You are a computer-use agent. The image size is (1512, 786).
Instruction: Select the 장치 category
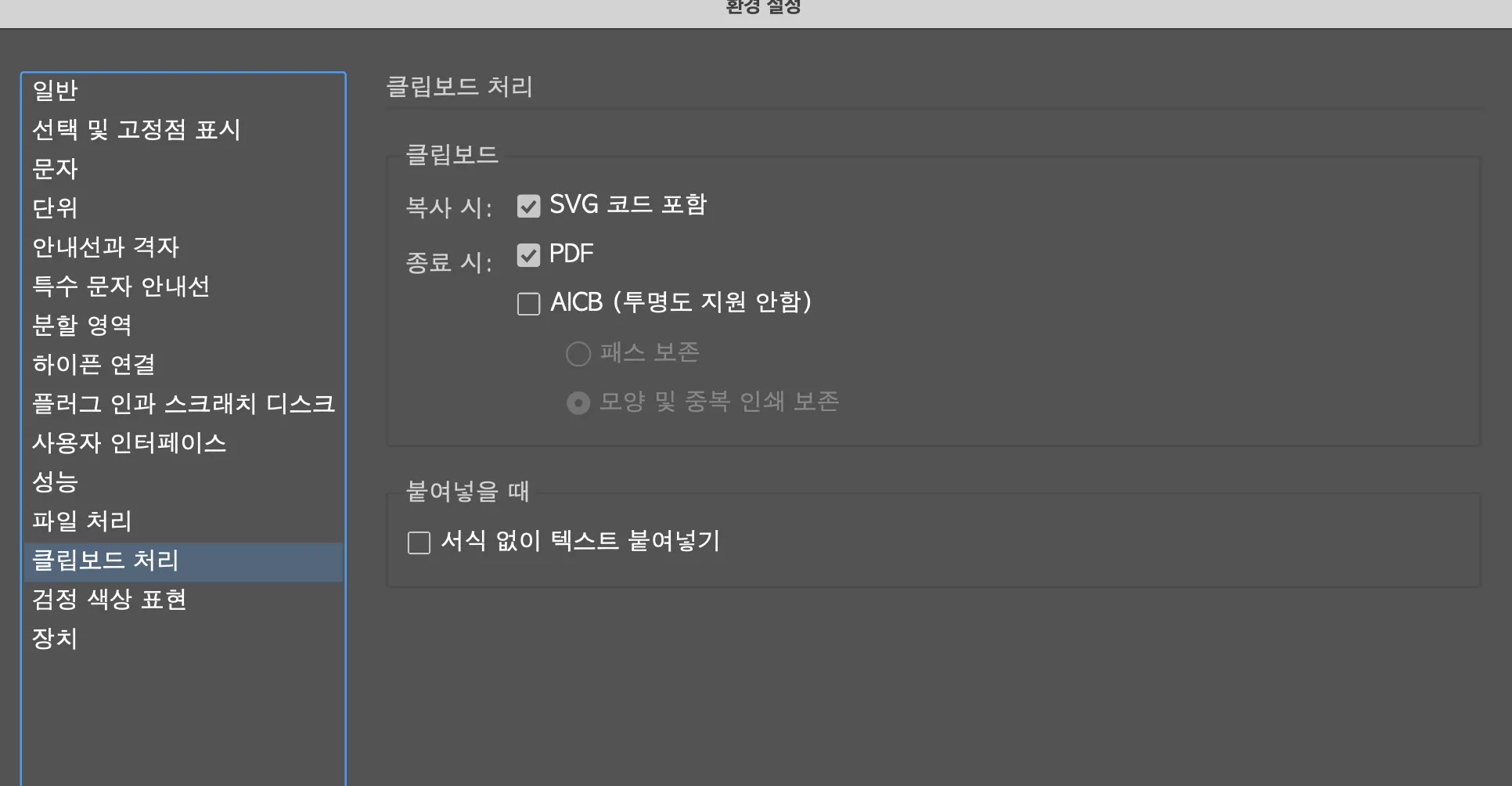pyautogui.click(x=55, y=639)
